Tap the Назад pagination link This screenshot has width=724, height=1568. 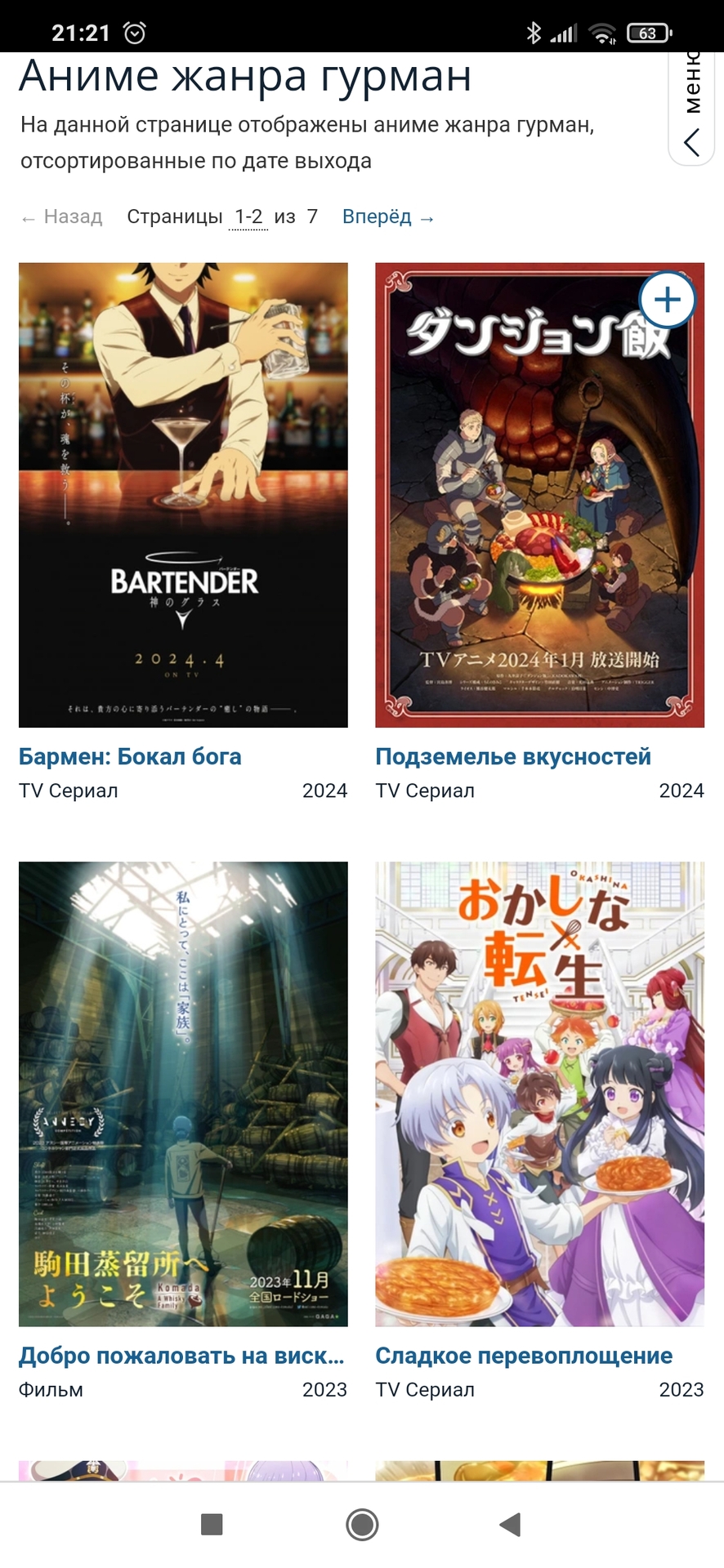pyautogui.click(x=62, y=217)
